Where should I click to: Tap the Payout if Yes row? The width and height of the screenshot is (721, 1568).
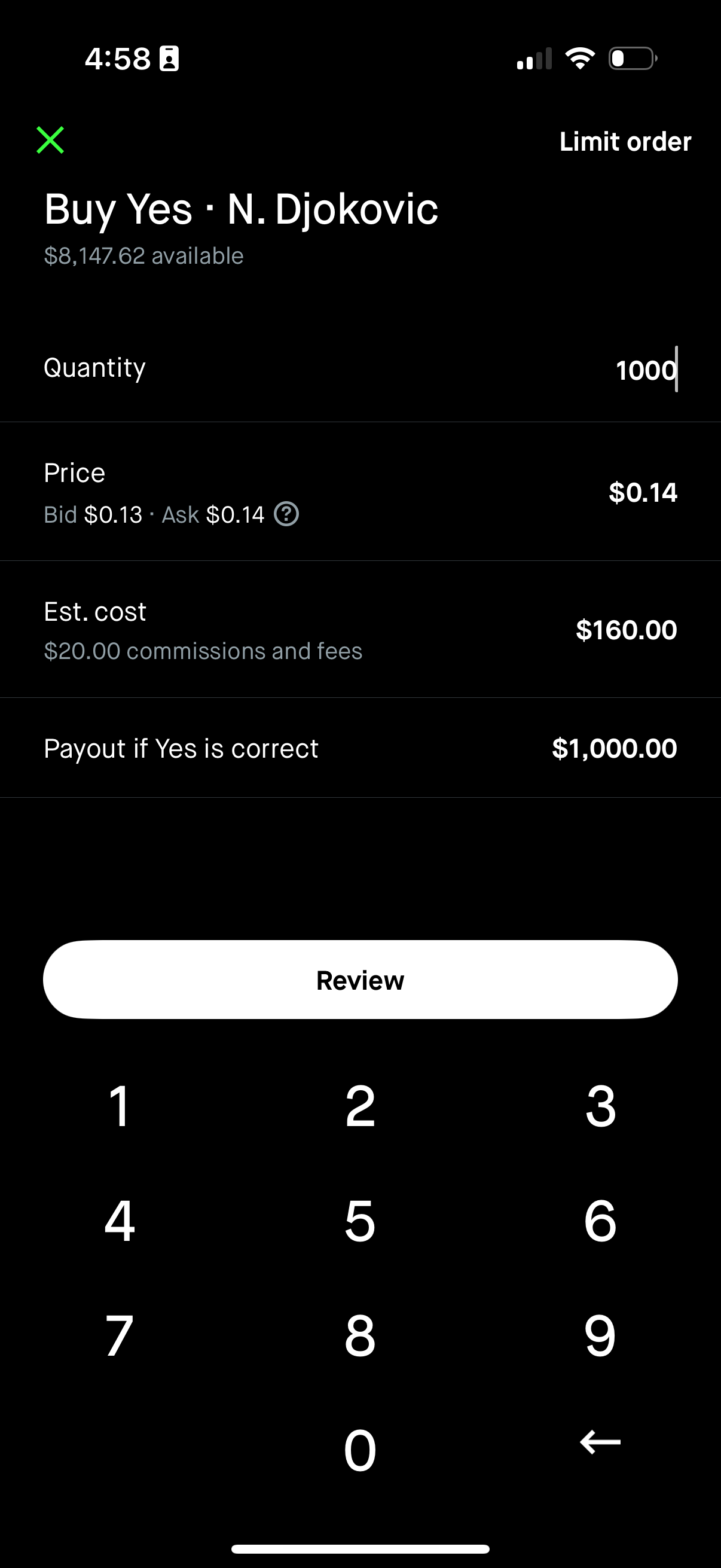click(x=360, y=748)
